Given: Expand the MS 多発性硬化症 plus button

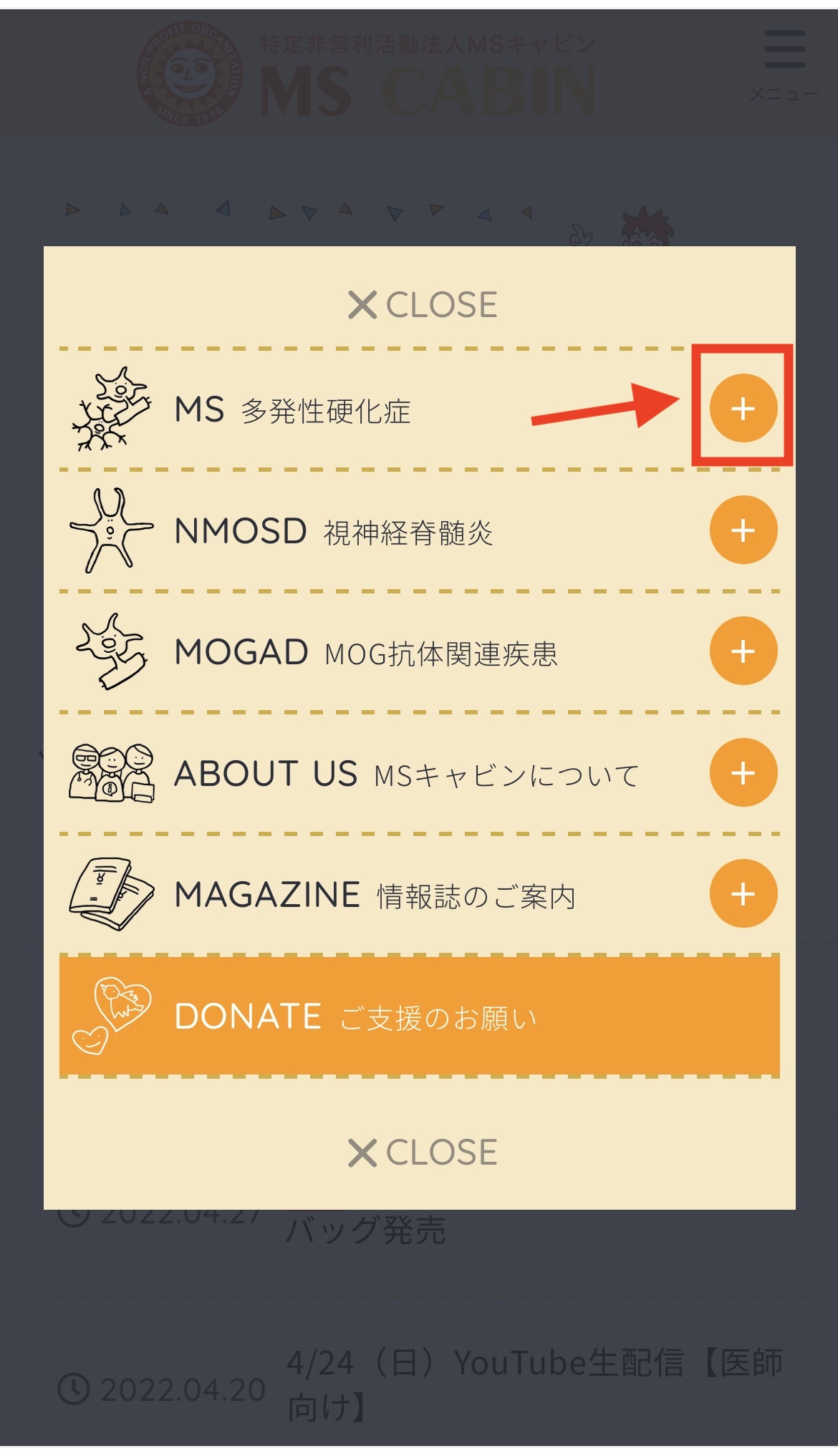Looking at the screenshot, I should 743,408.
